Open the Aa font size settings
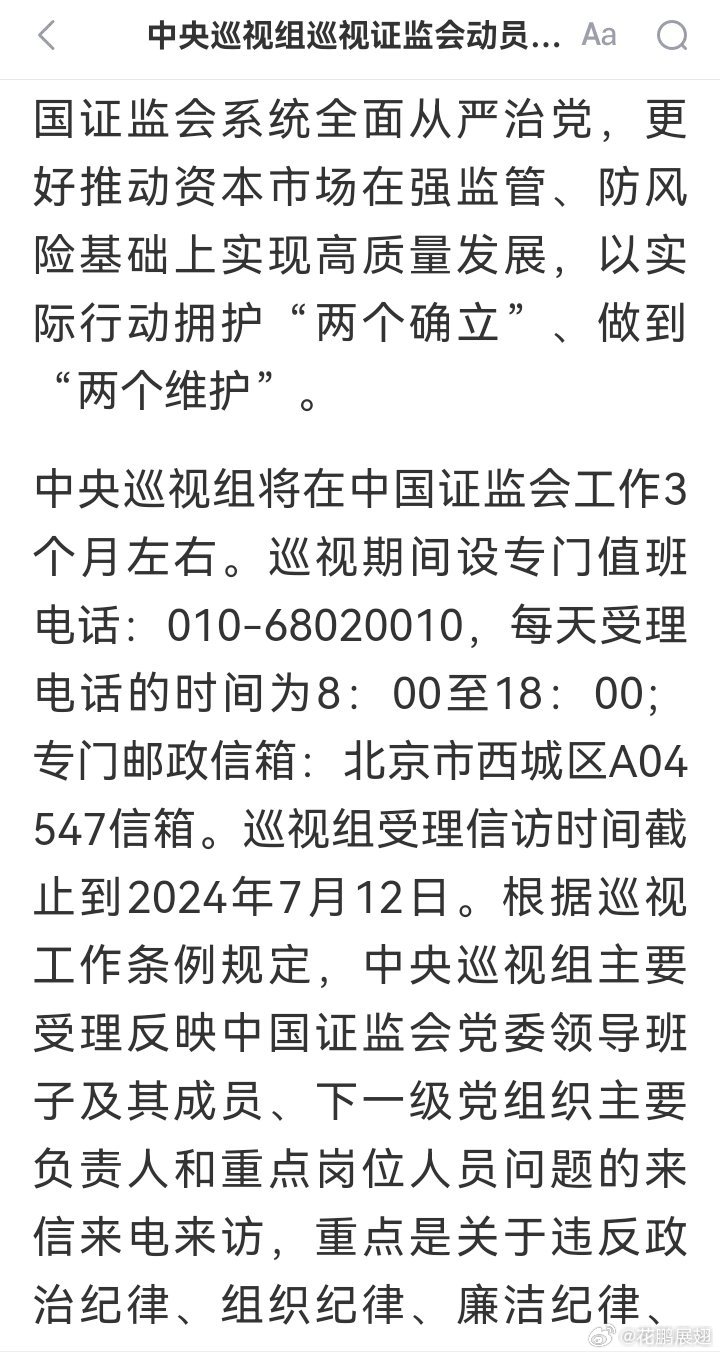 (x=599, y=35)
